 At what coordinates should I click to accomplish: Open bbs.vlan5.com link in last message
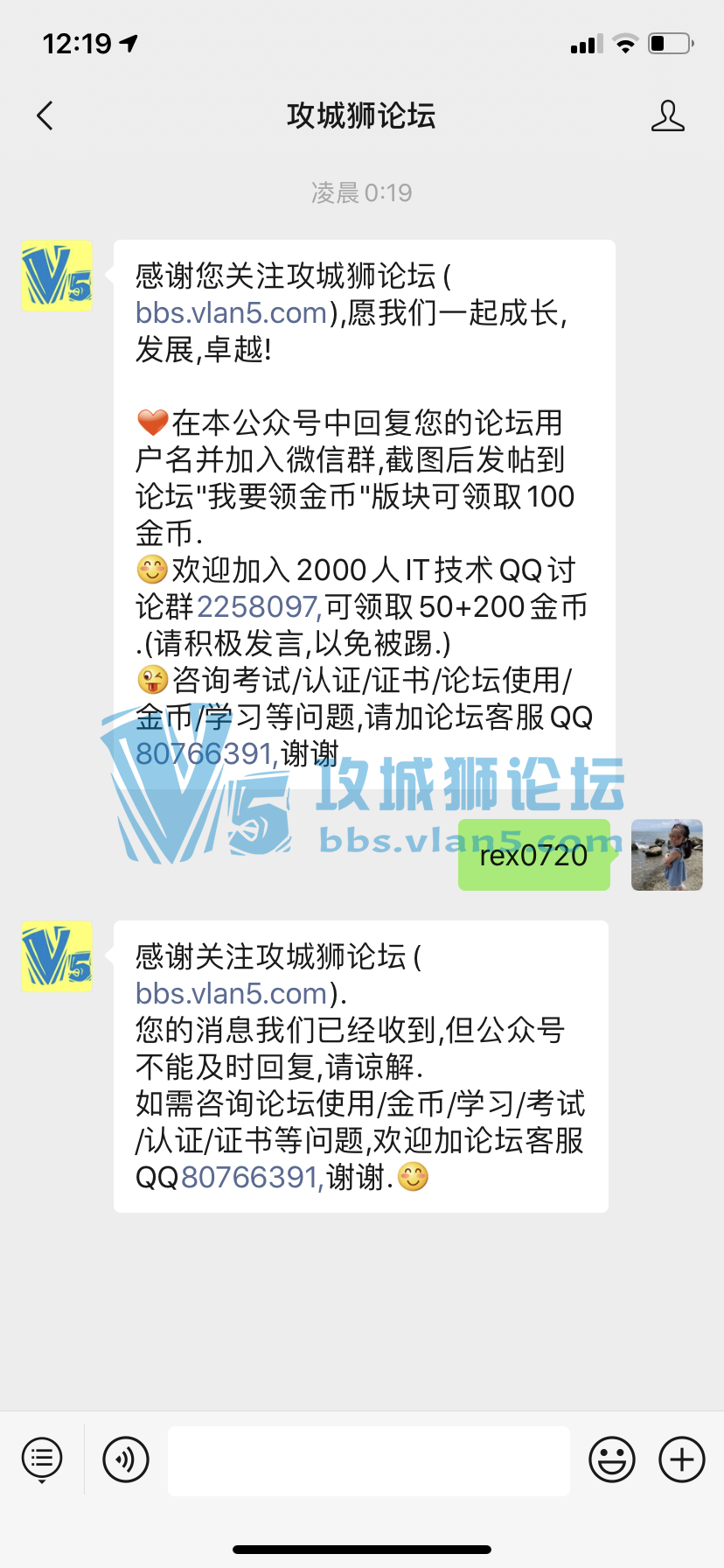pyautogui.click(x=232, y=994)
